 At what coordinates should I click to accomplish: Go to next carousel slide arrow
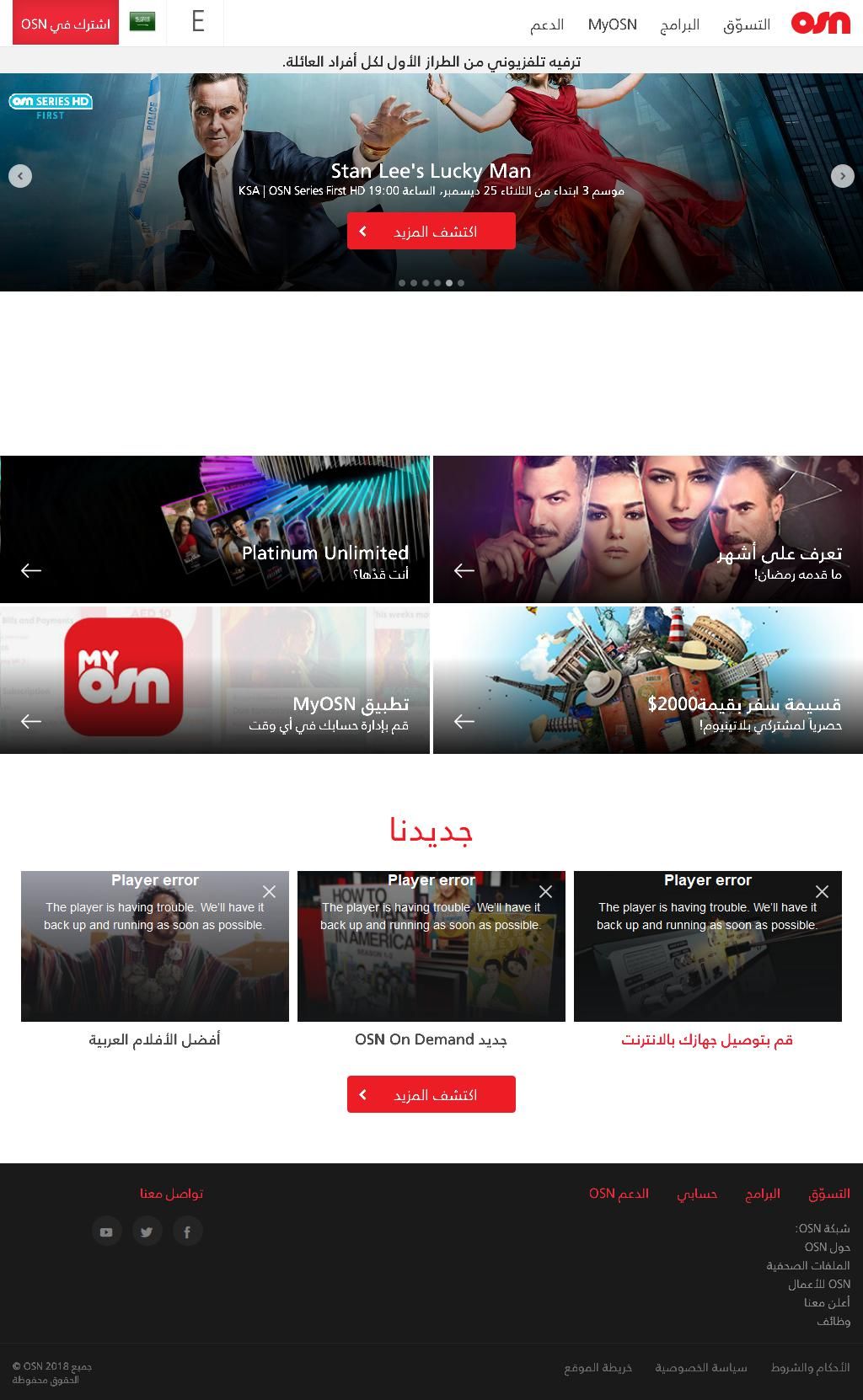click(x=842, y=176)
